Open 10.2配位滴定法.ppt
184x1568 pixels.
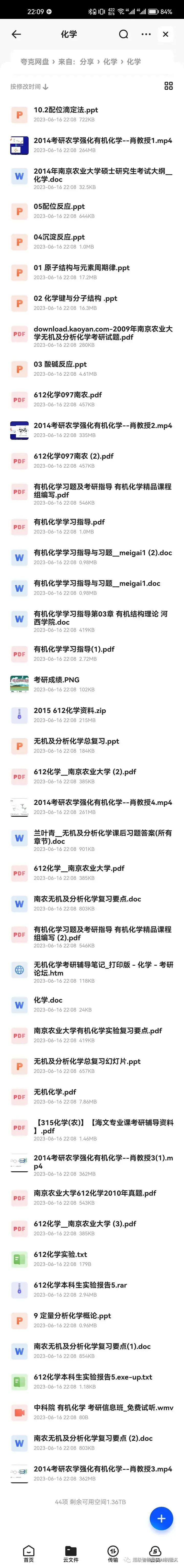pyautogui.click(x=66, y=110)
